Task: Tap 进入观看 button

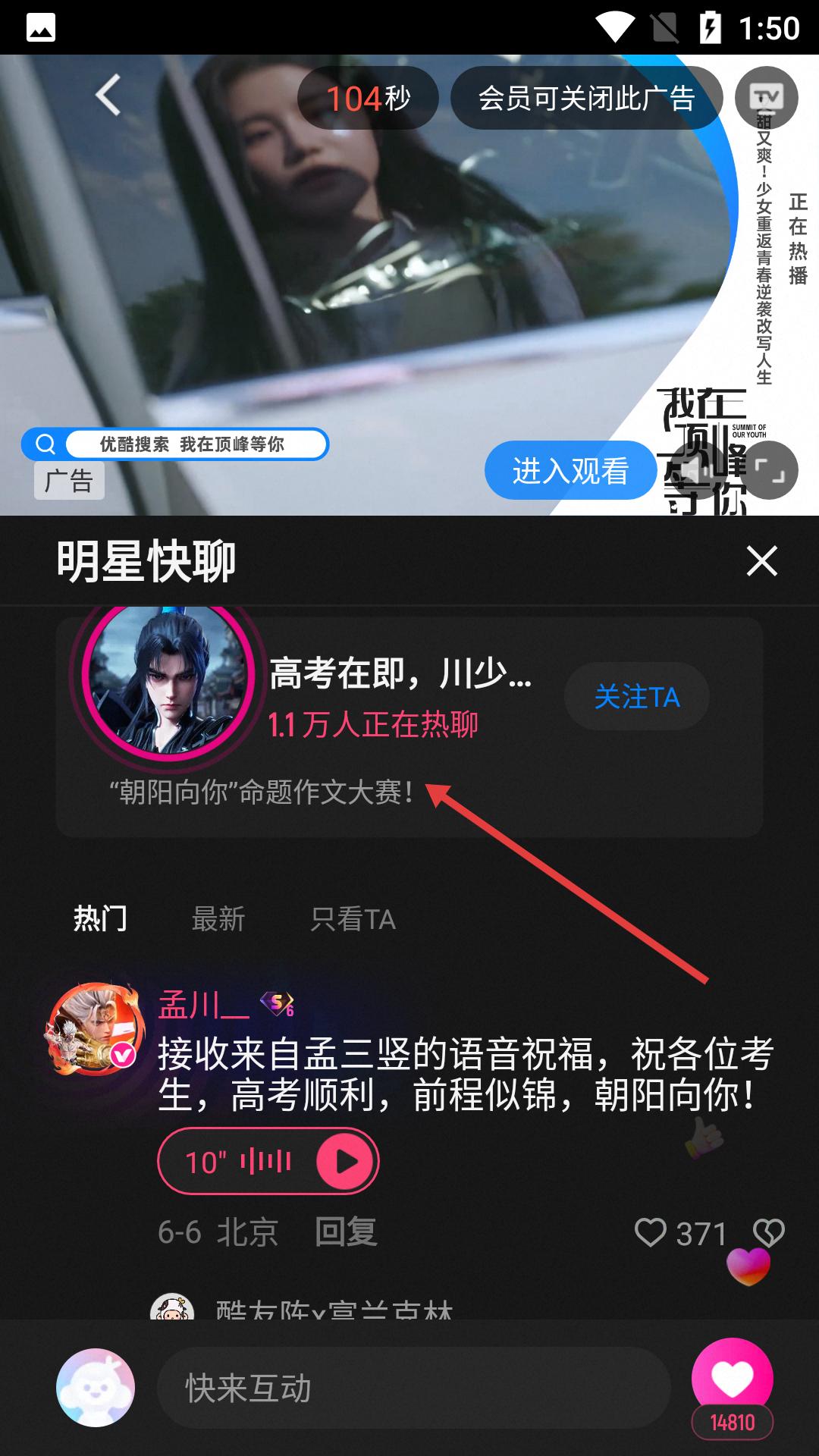Action: tap(570, 471)
